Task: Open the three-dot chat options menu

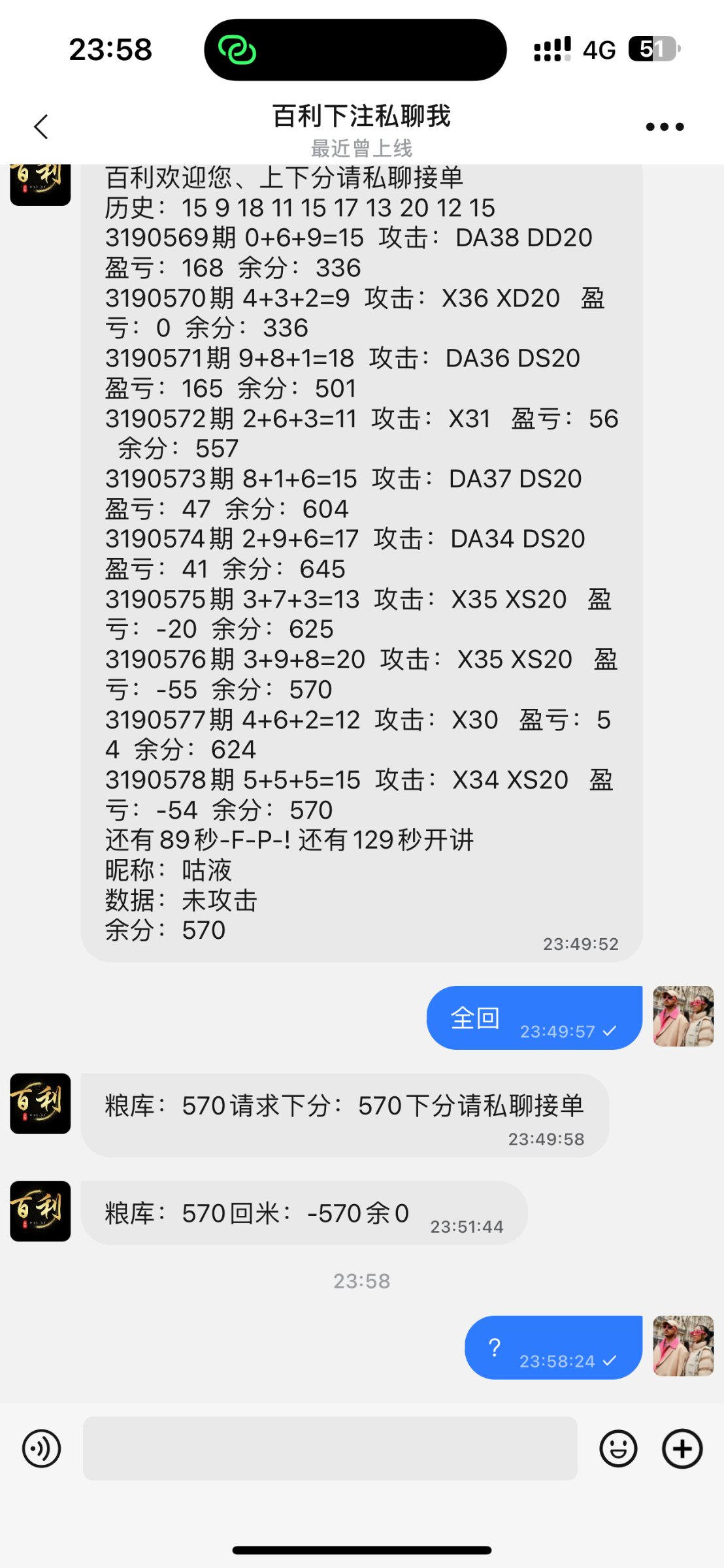Action: 664,126
